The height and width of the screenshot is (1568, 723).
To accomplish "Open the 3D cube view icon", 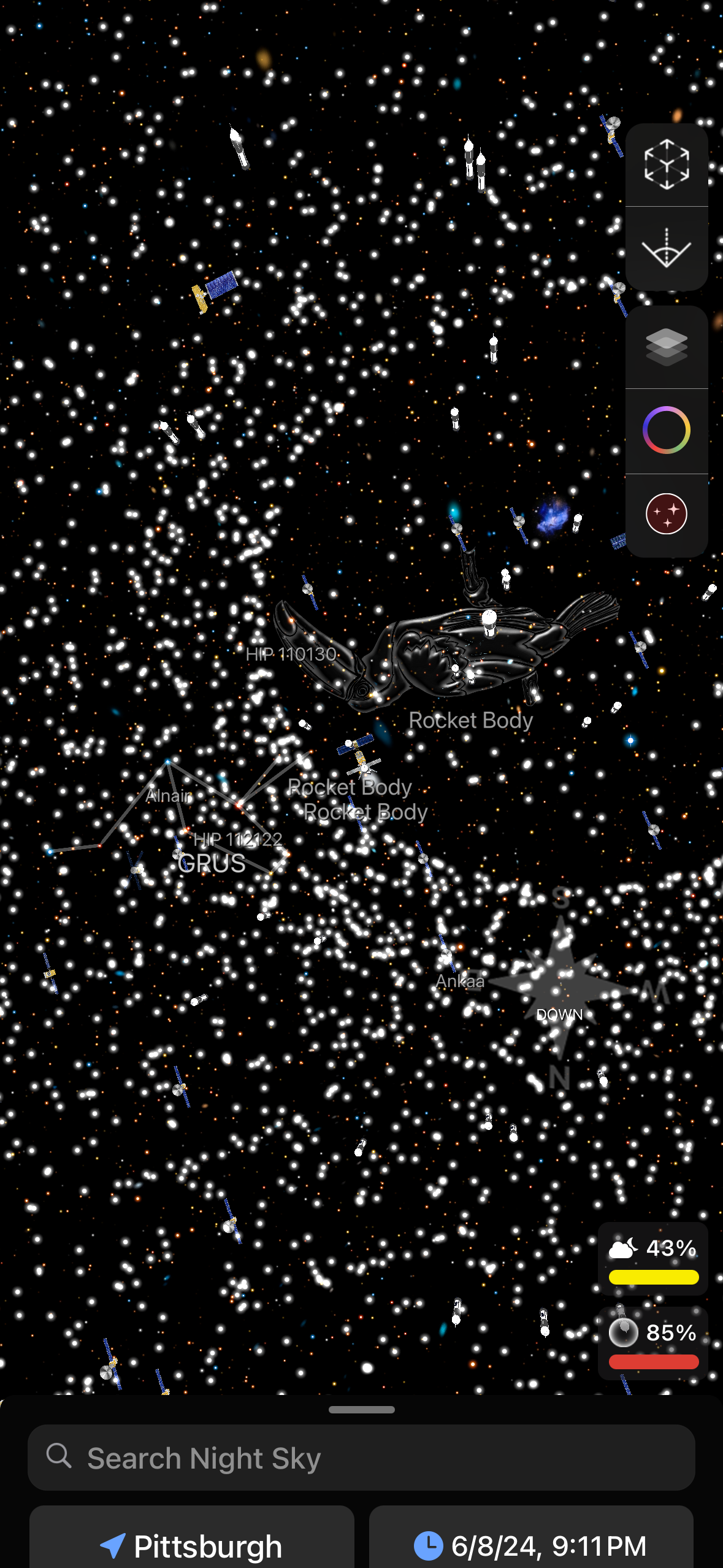I will 666,164.
